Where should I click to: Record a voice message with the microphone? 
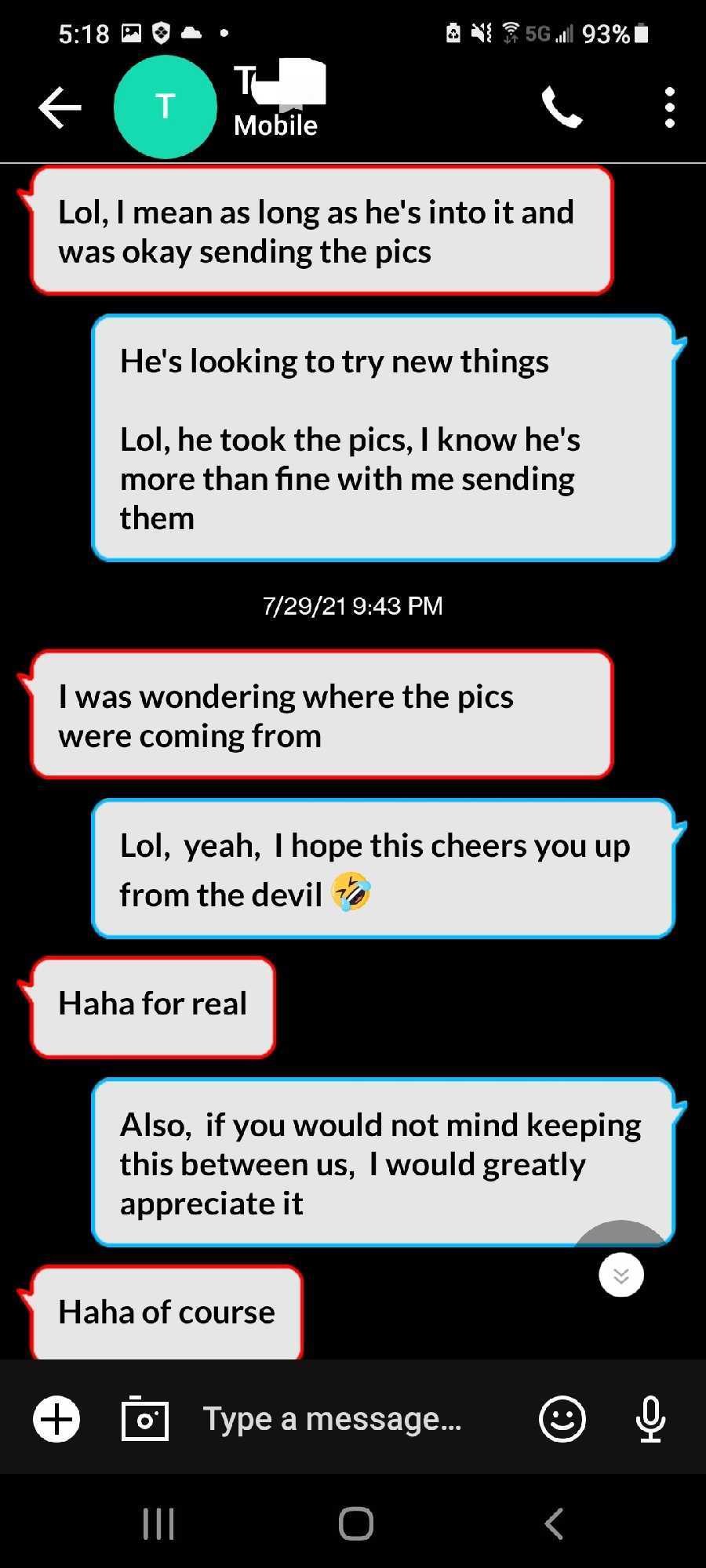(650, 1419)
